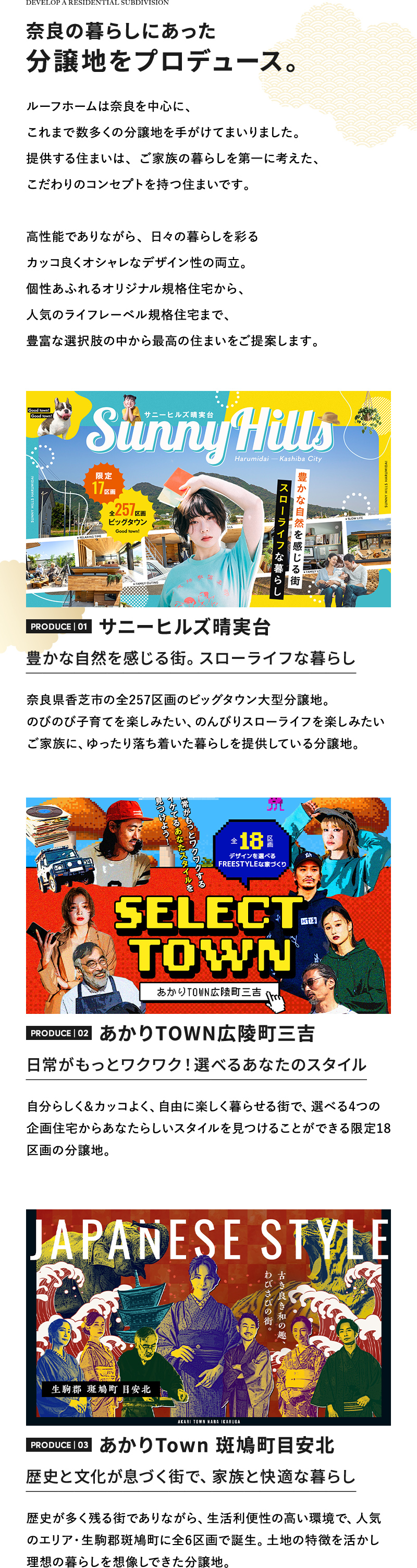The height and width of the screenshot is (1568, 417).
Task: View the SELECT TOWN あかりTOWN広陵町三吉 banner
Action: click(208, 905)
